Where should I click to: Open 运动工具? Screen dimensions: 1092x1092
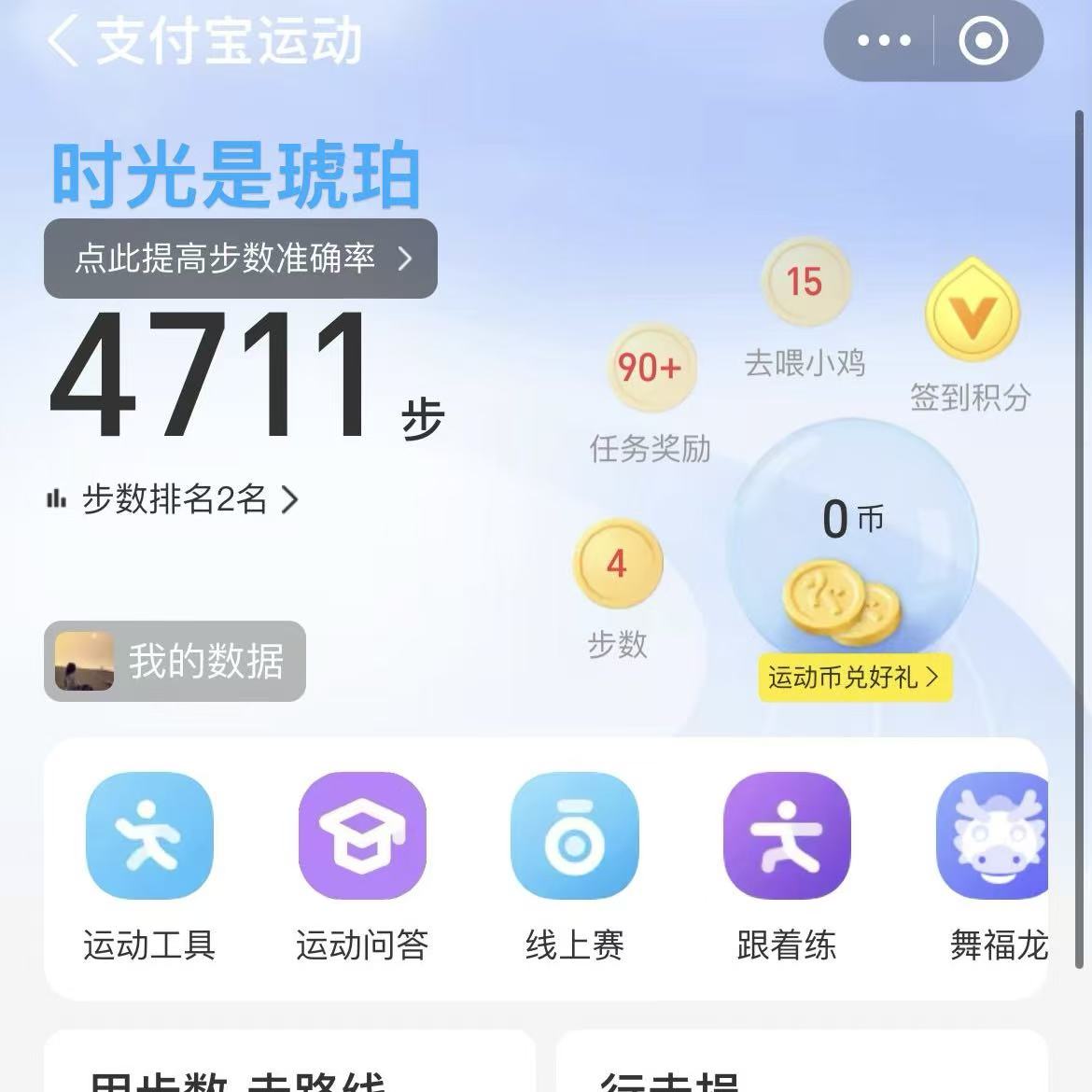coord(149,836)
